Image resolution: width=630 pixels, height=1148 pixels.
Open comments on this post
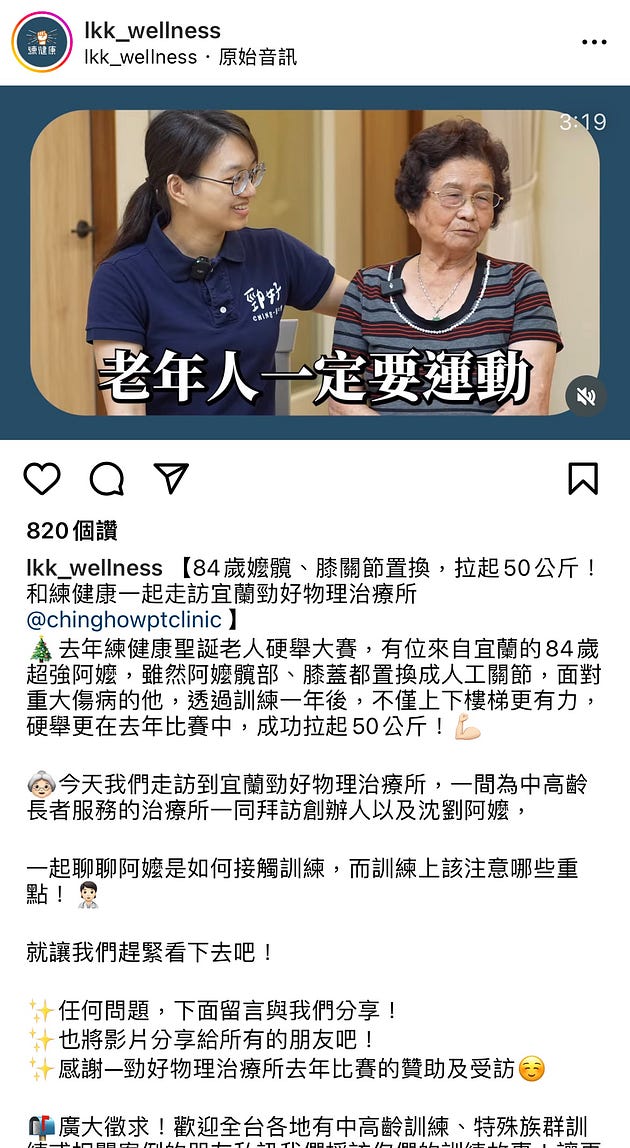pyautogui.click(x=107, y=479)
